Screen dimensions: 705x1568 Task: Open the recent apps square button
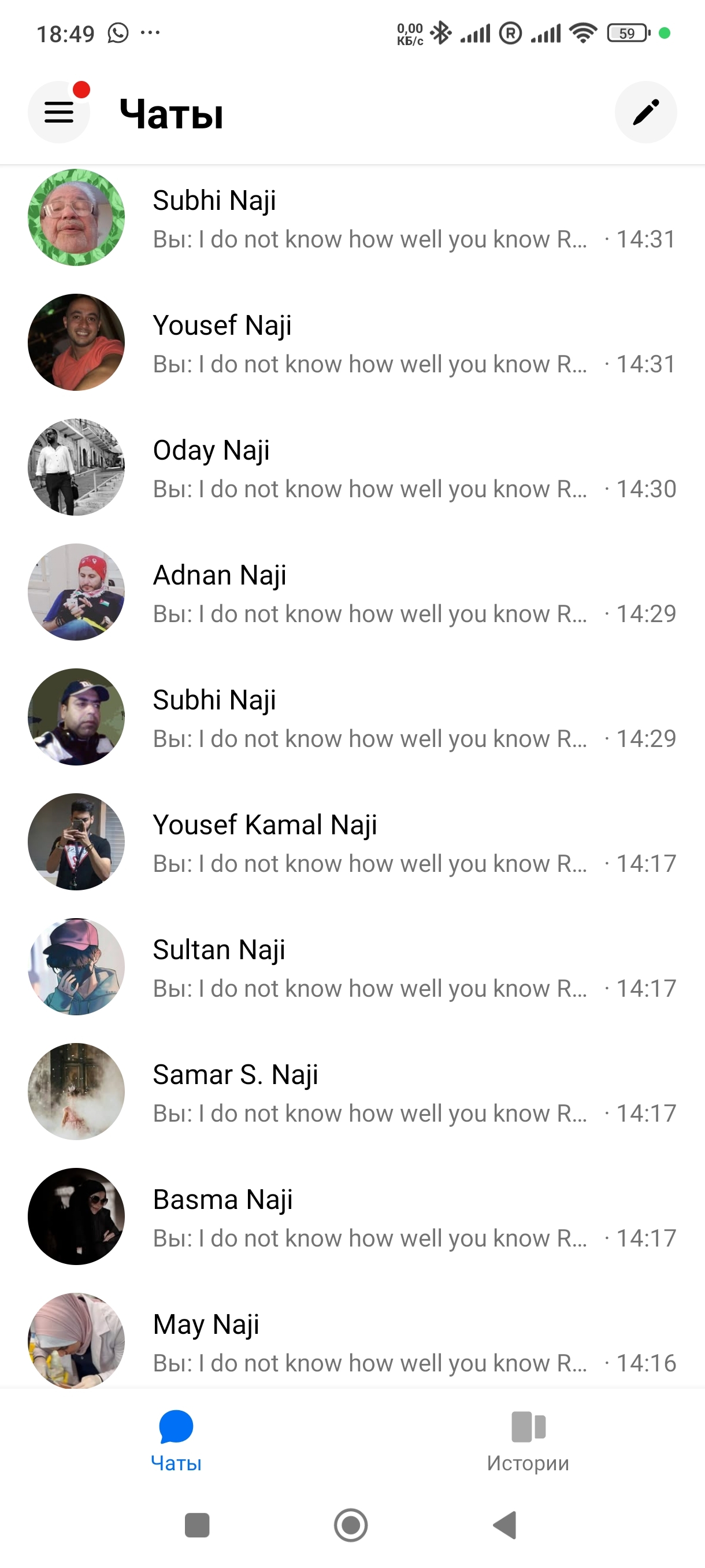point(197,1525)
